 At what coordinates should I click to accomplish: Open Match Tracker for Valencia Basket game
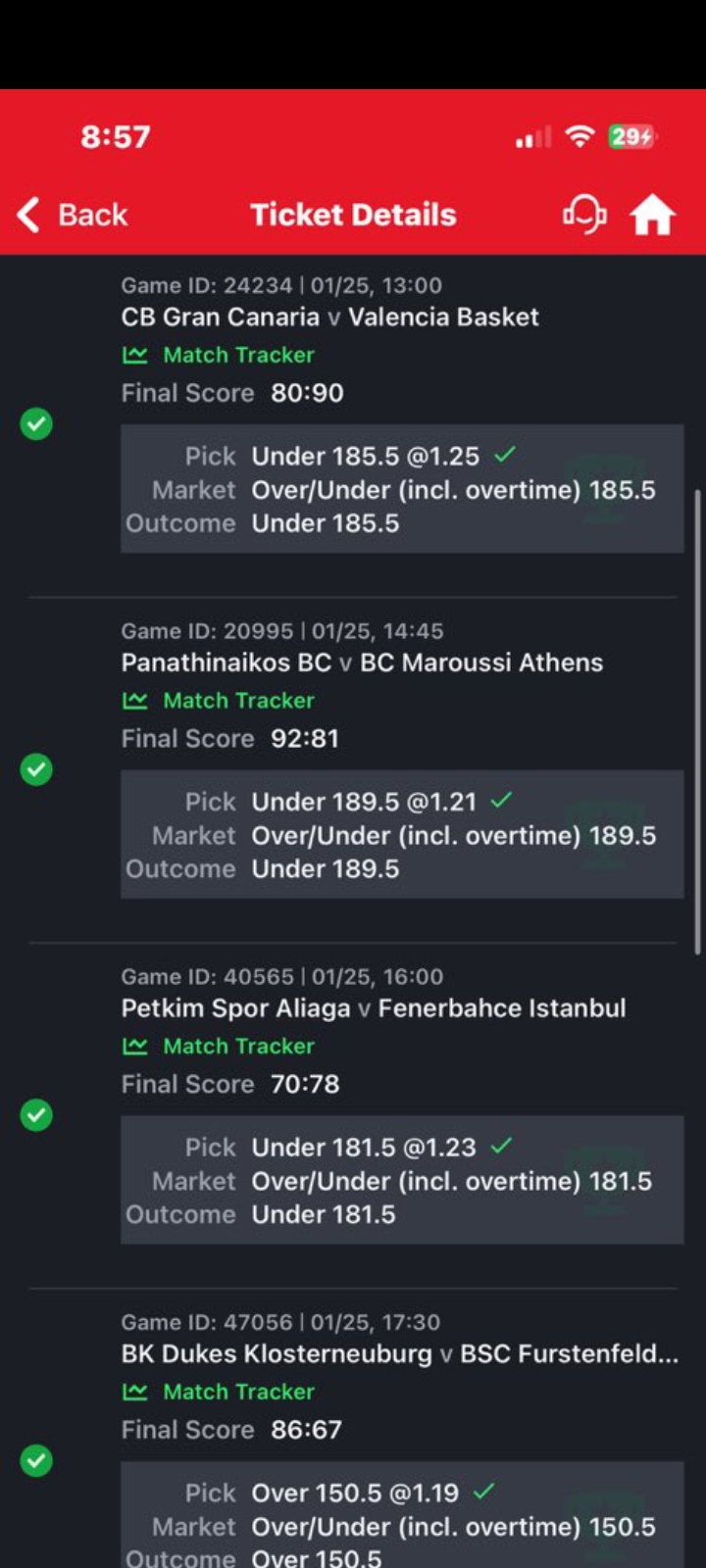click(x=238, y=355)
